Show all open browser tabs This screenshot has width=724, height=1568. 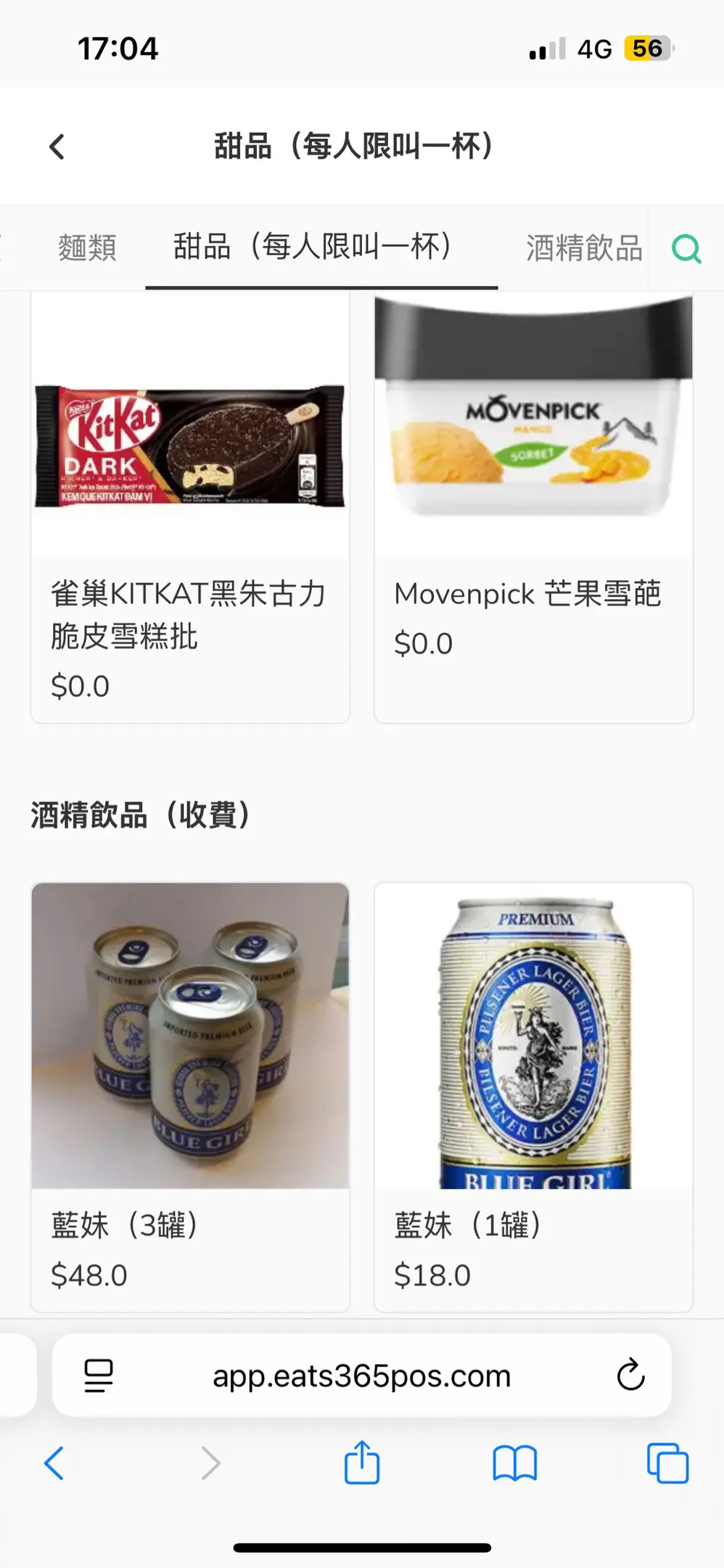[x=667, y=1463]
